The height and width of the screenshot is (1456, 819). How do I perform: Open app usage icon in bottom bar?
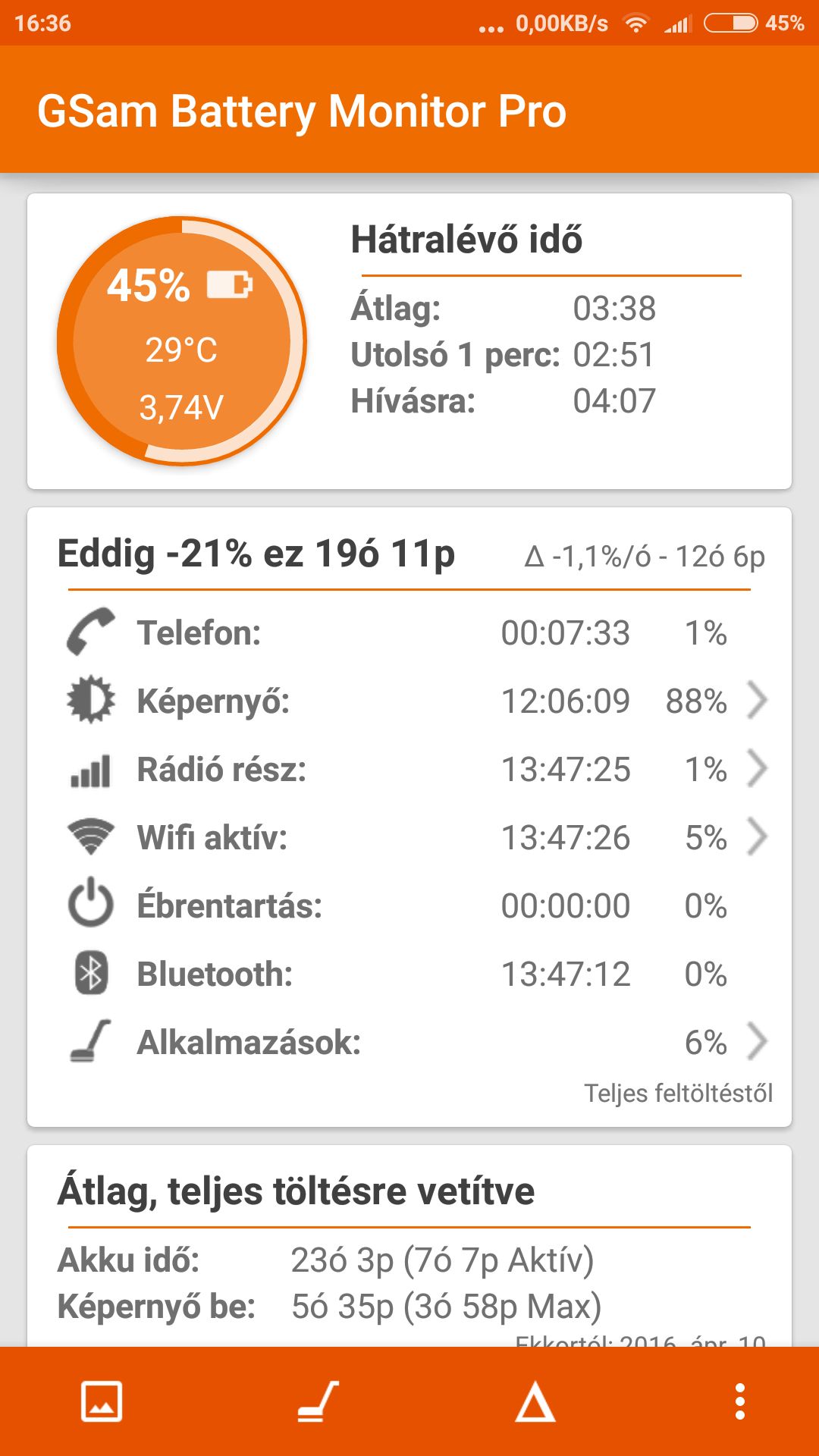[x=318, y=1401]
